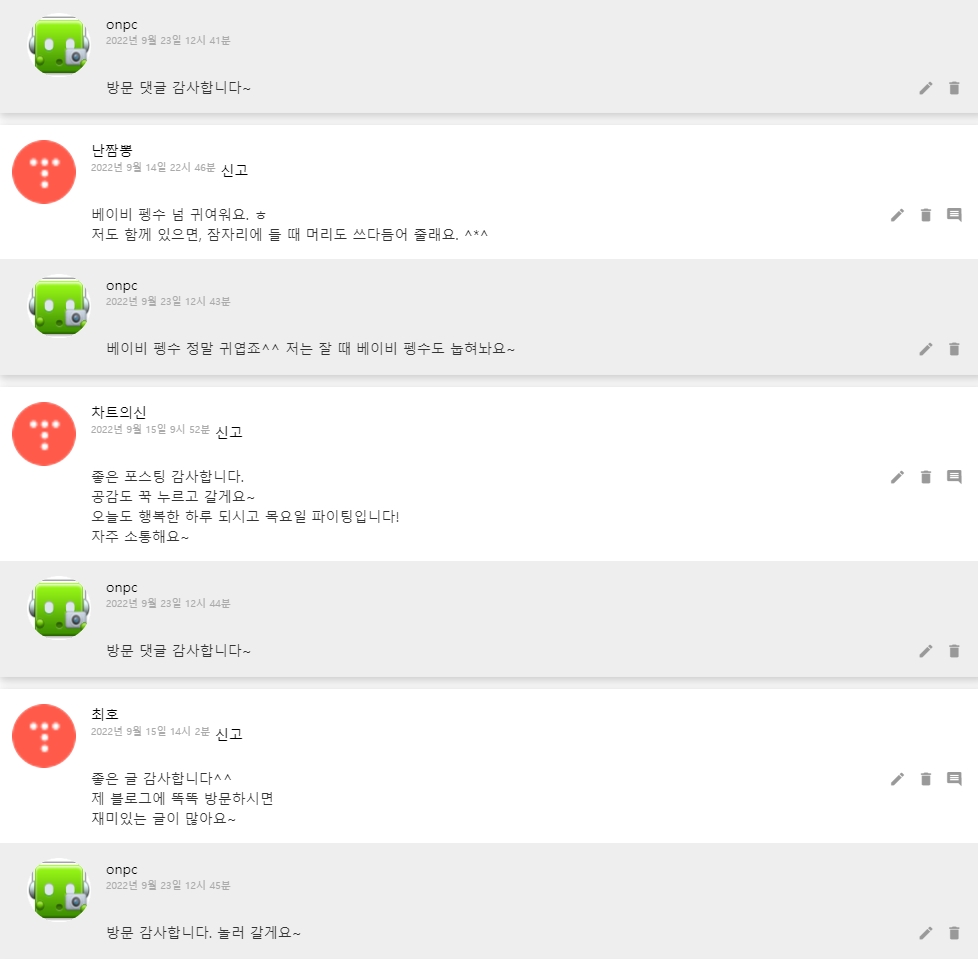Report 최호's comment via 신고

(229, 734)
